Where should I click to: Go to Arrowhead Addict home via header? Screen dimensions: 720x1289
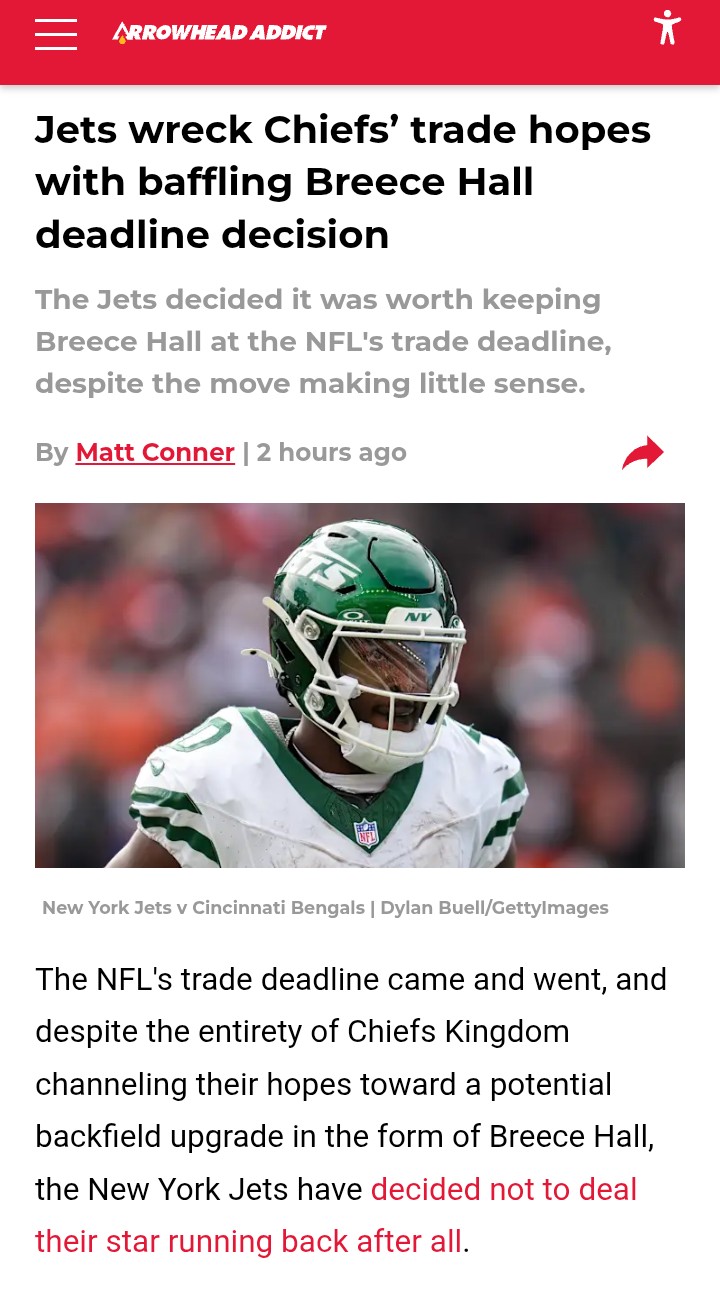[220, 33]
